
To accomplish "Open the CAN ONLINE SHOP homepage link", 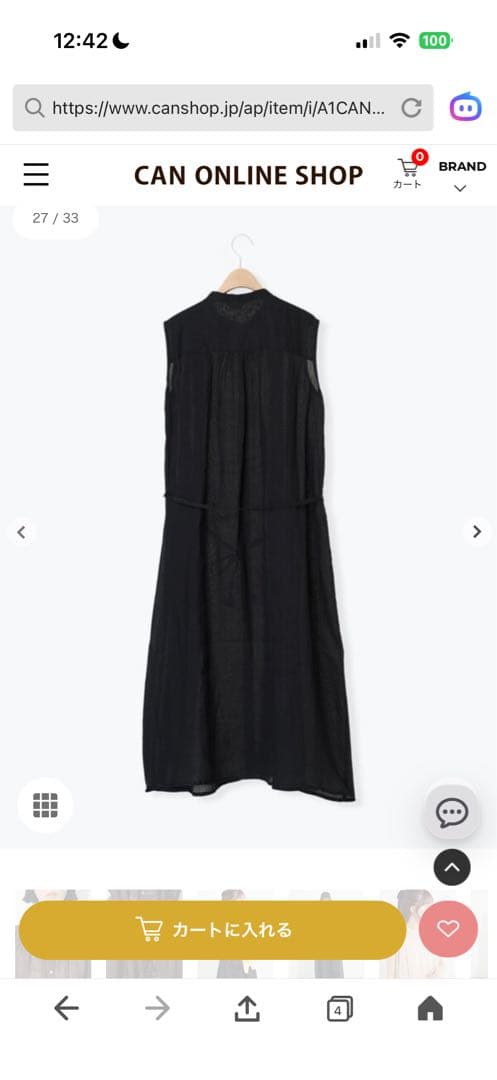I will click(x=248, y=176).
